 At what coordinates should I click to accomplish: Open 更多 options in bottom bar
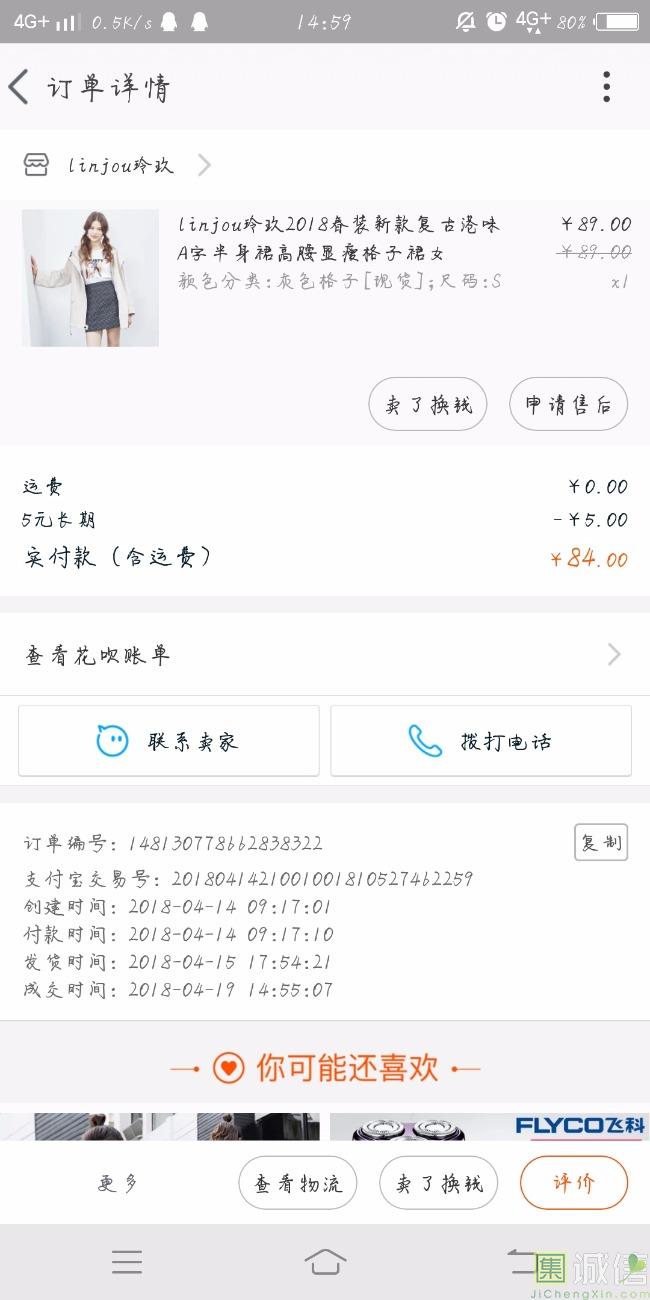(118, 1184)
